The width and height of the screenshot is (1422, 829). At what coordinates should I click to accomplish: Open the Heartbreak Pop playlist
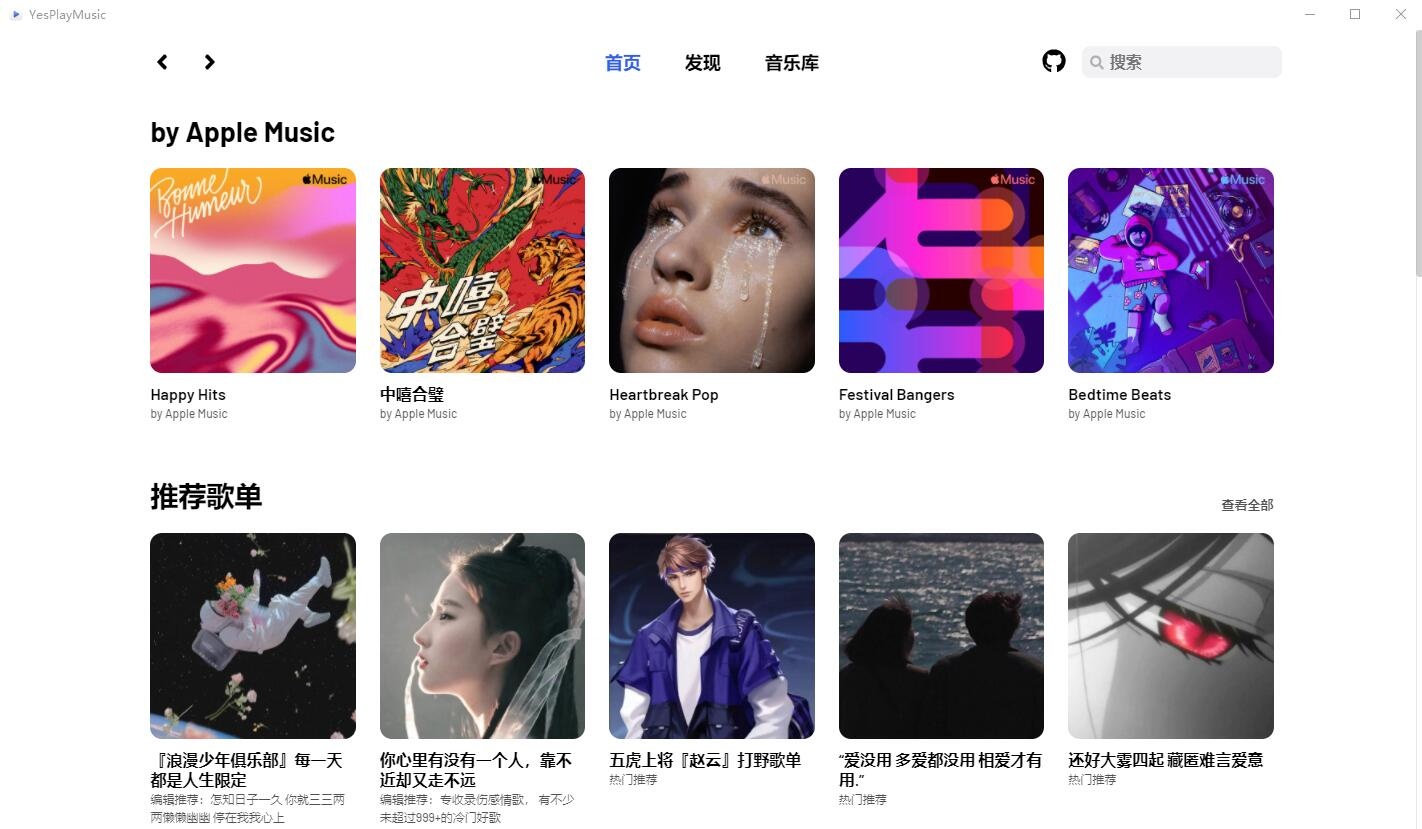click(711, 270)
